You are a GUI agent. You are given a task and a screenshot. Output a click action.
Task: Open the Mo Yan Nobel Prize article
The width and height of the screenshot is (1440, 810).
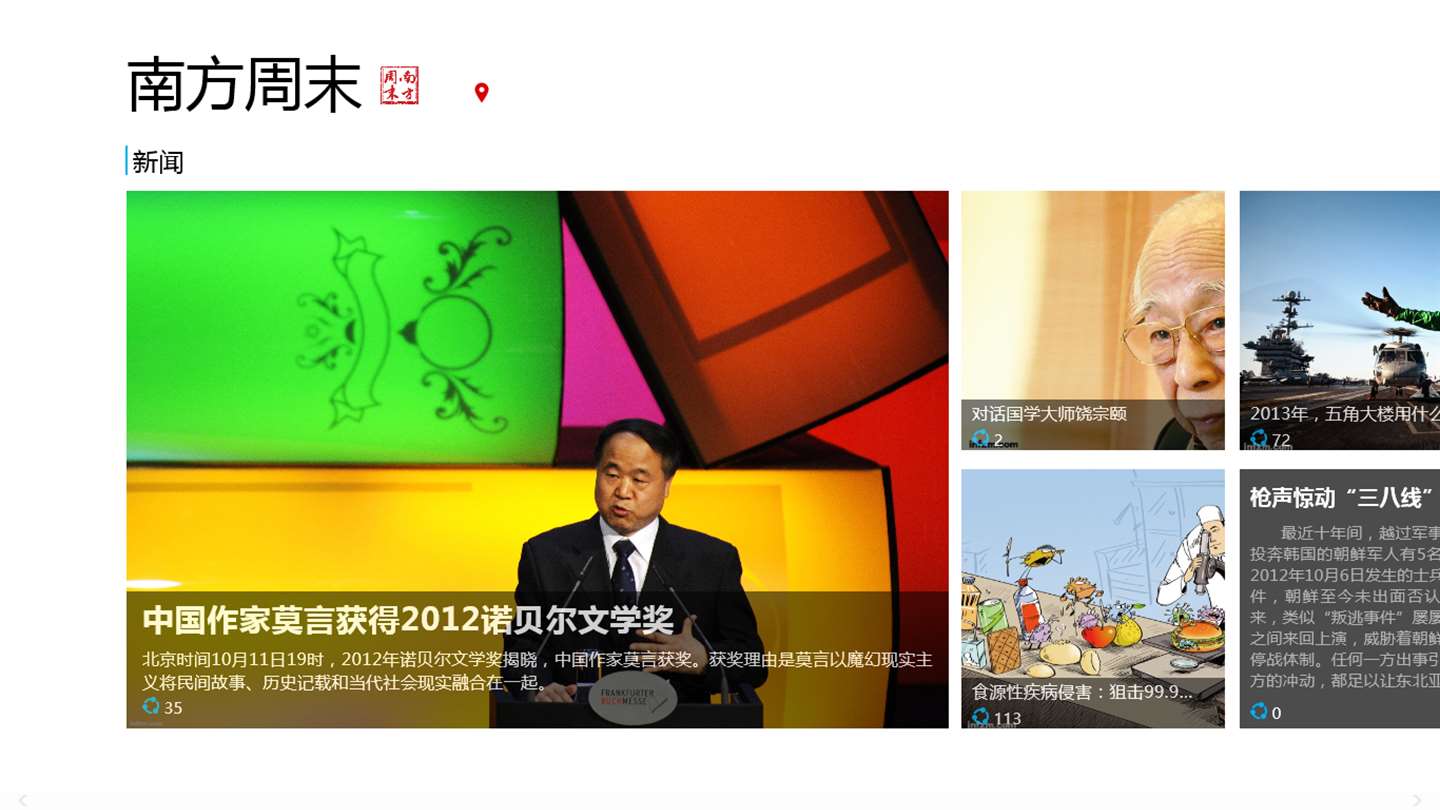[537, 459]
